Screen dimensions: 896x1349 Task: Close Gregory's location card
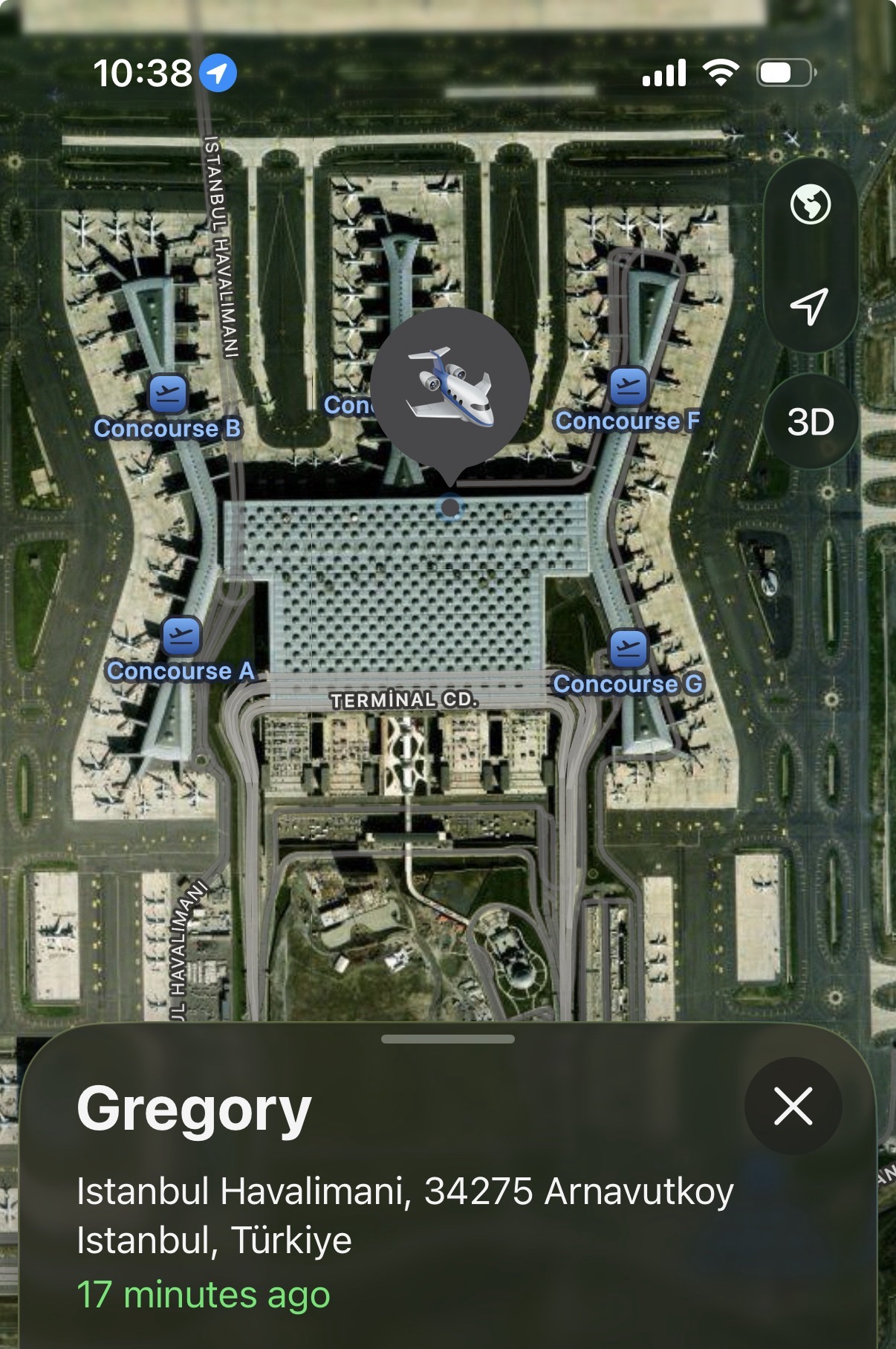[x=793, y=1106]
